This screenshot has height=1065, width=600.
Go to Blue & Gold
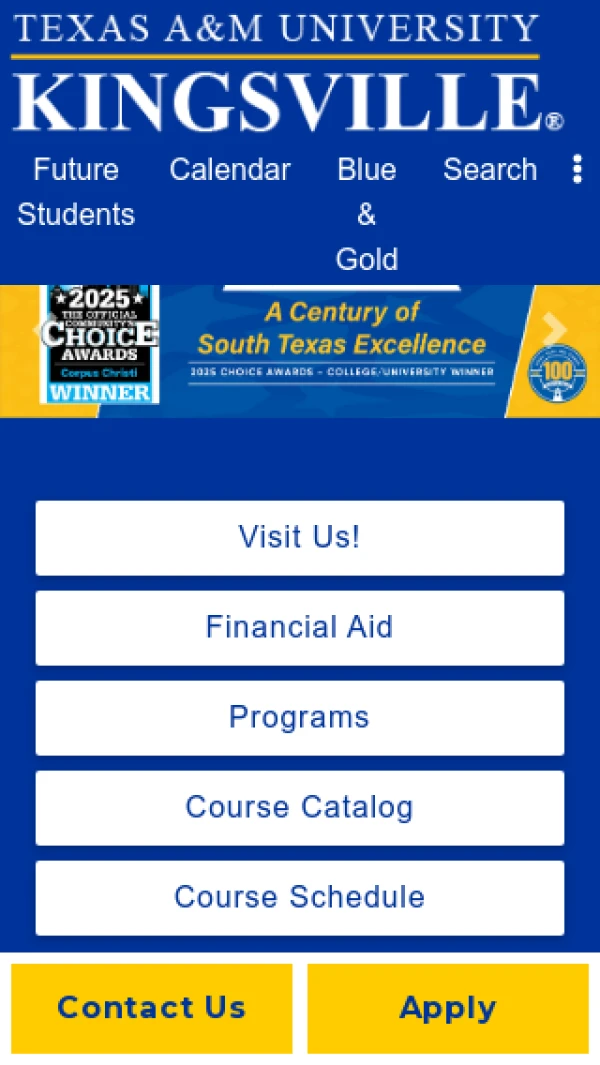coord(366,214)
